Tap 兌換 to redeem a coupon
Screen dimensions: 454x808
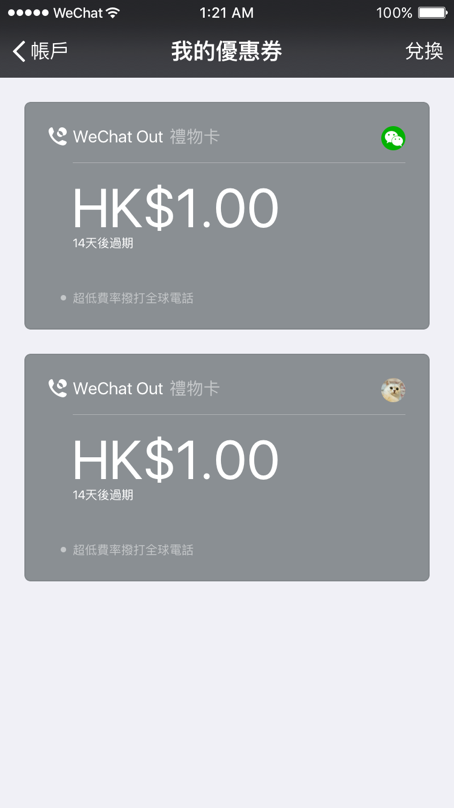click(424, 51)
